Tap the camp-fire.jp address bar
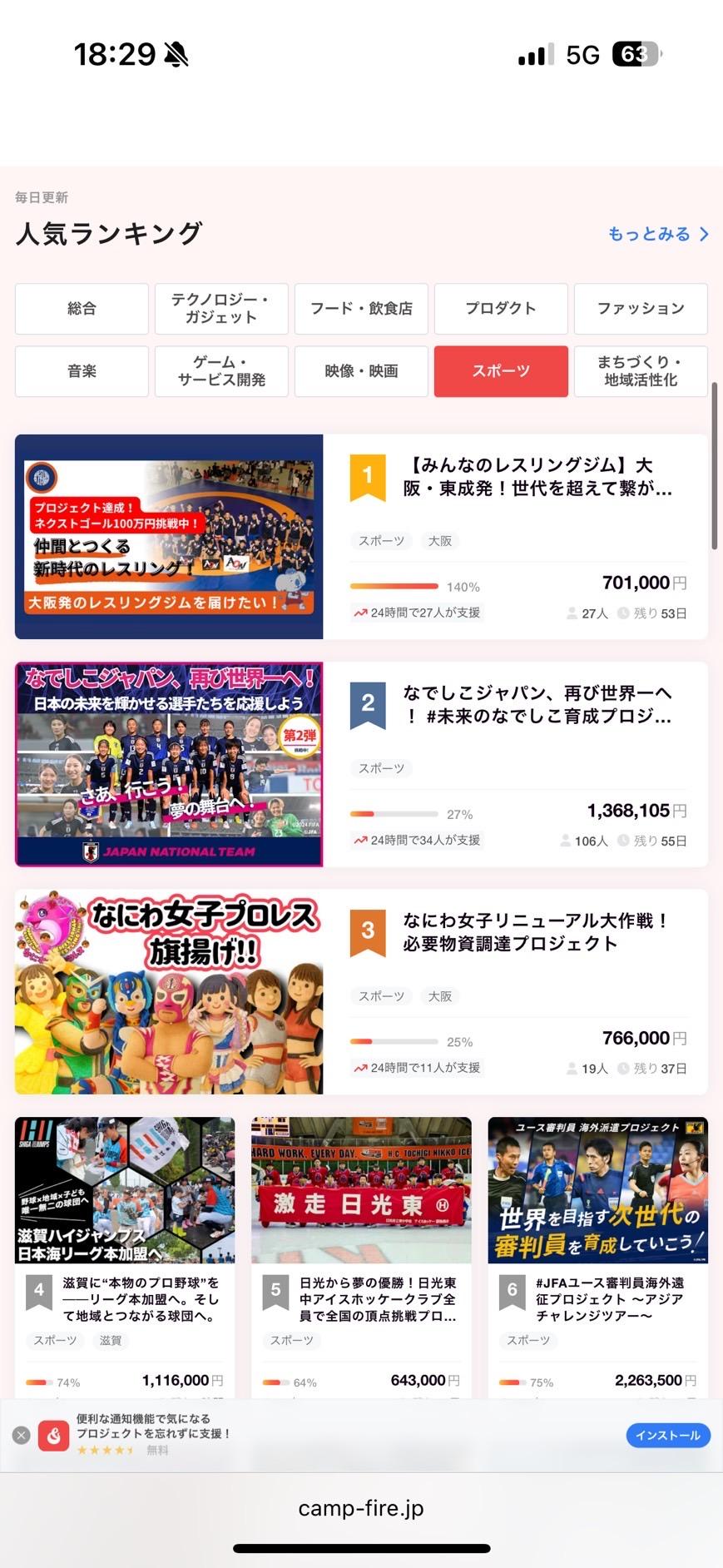This screenshot has width=723, height=1568. click(x=361, y=1508)
